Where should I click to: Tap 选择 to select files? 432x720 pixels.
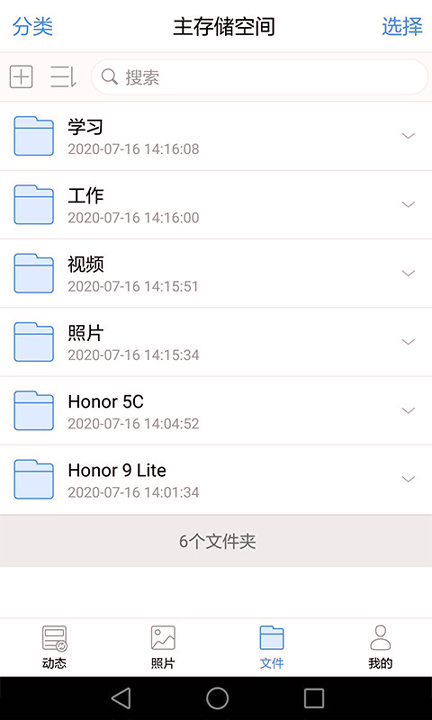click(x=402, y=27)
